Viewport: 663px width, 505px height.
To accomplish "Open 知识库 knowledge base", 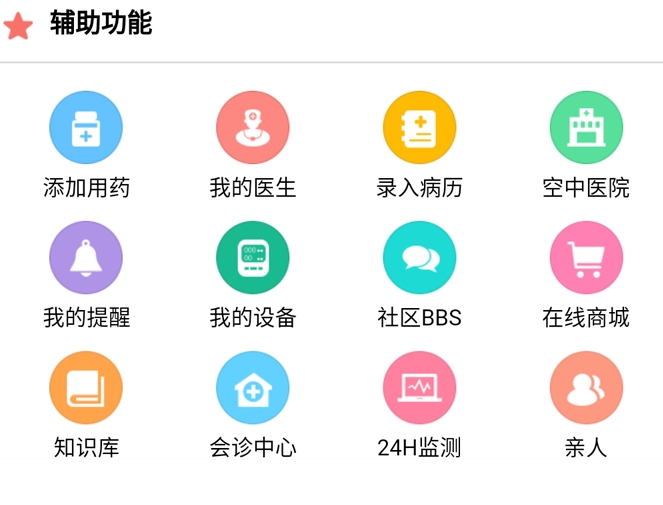I will (86, 388).
